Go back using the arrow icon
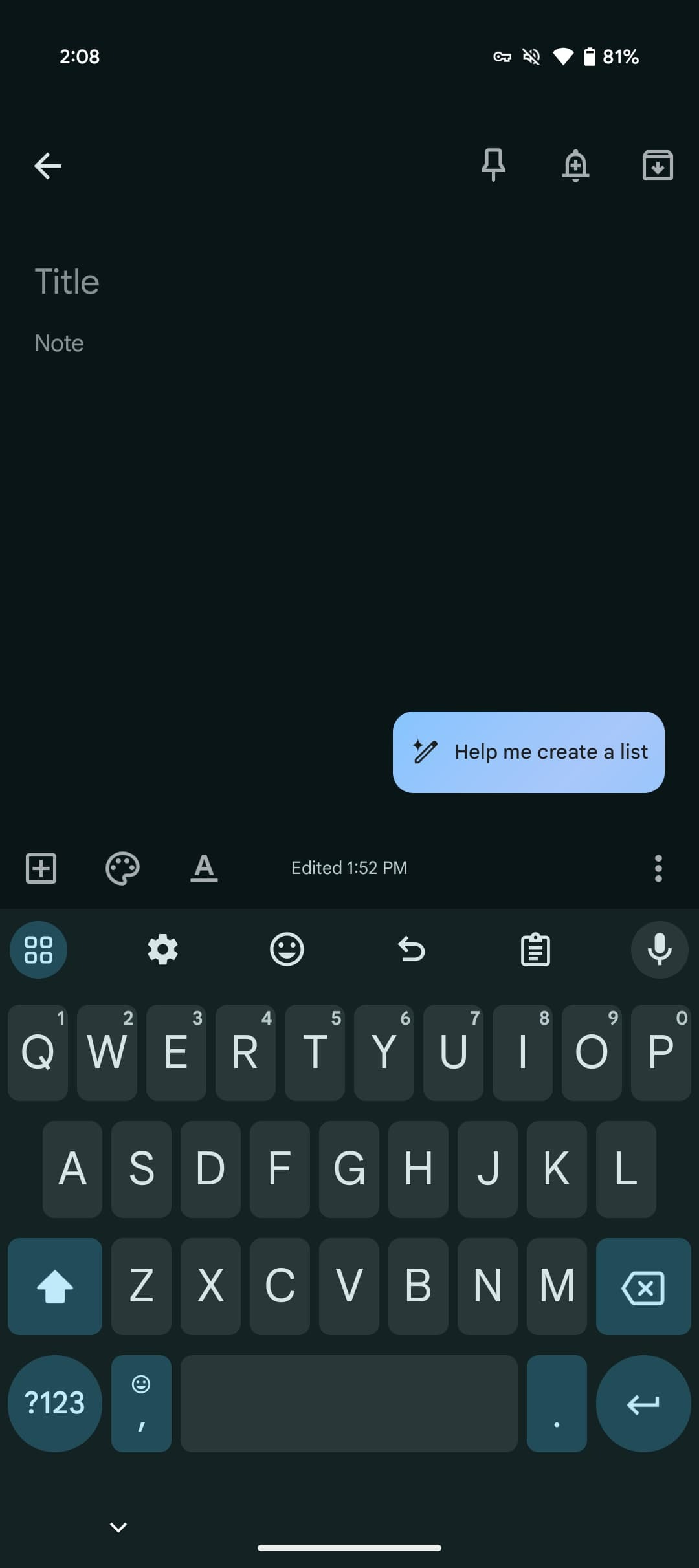Screen dimensions: 699x1568 tap(48, 166)
